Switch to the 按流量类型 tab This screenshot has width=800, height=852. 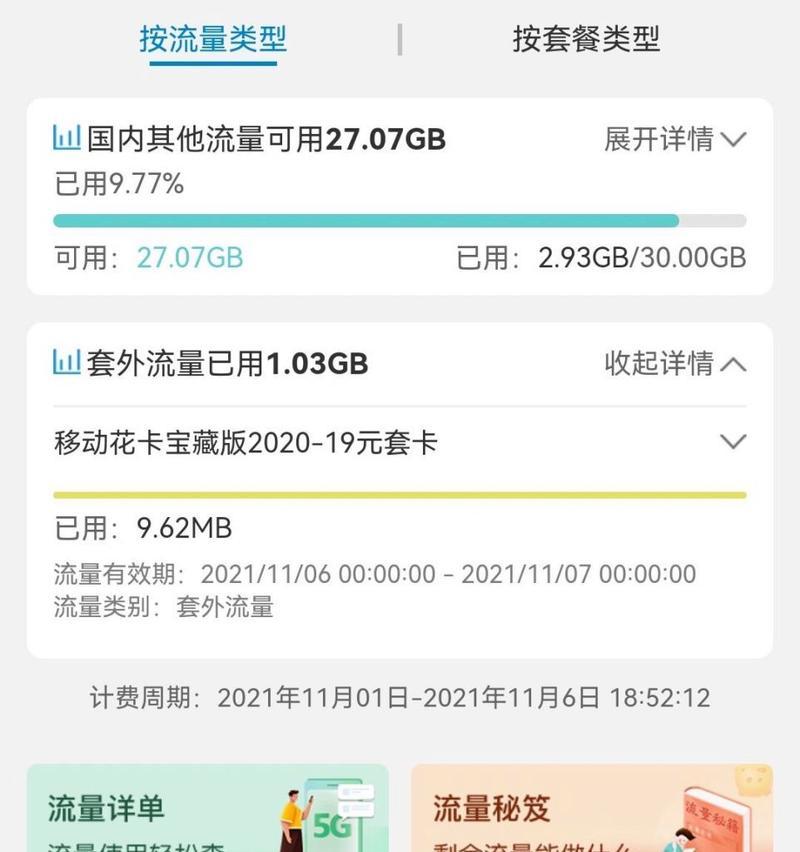point(213,40)
